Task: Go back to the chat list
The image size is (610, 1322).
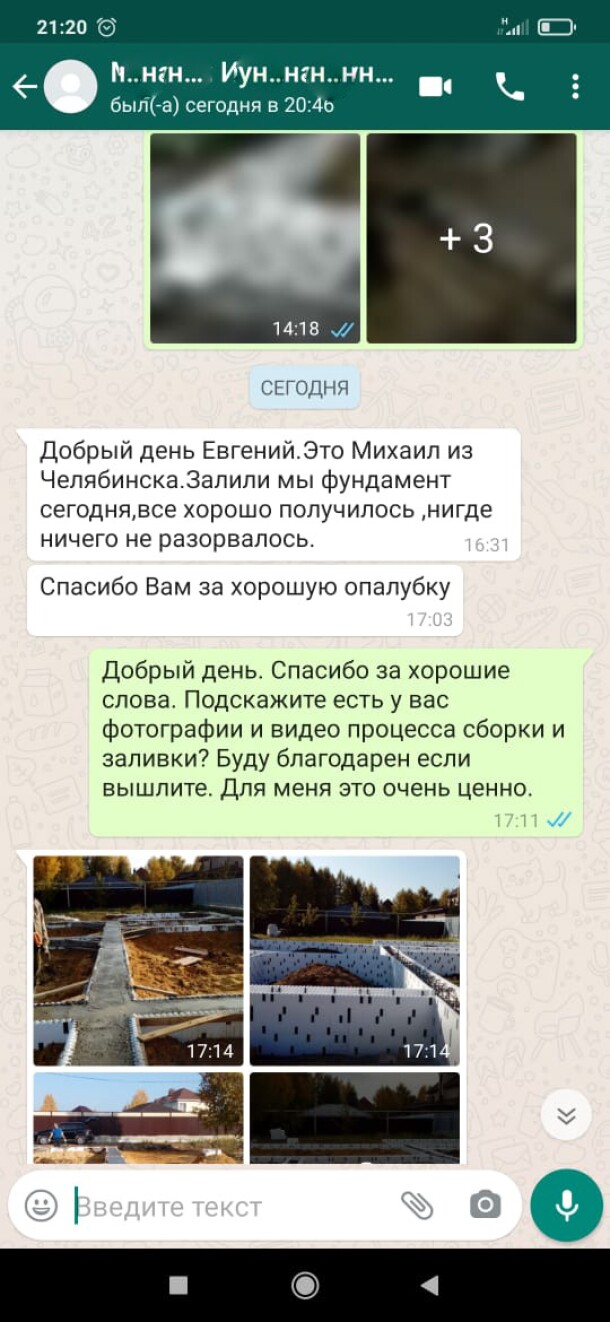Action: tap(25, 87)
